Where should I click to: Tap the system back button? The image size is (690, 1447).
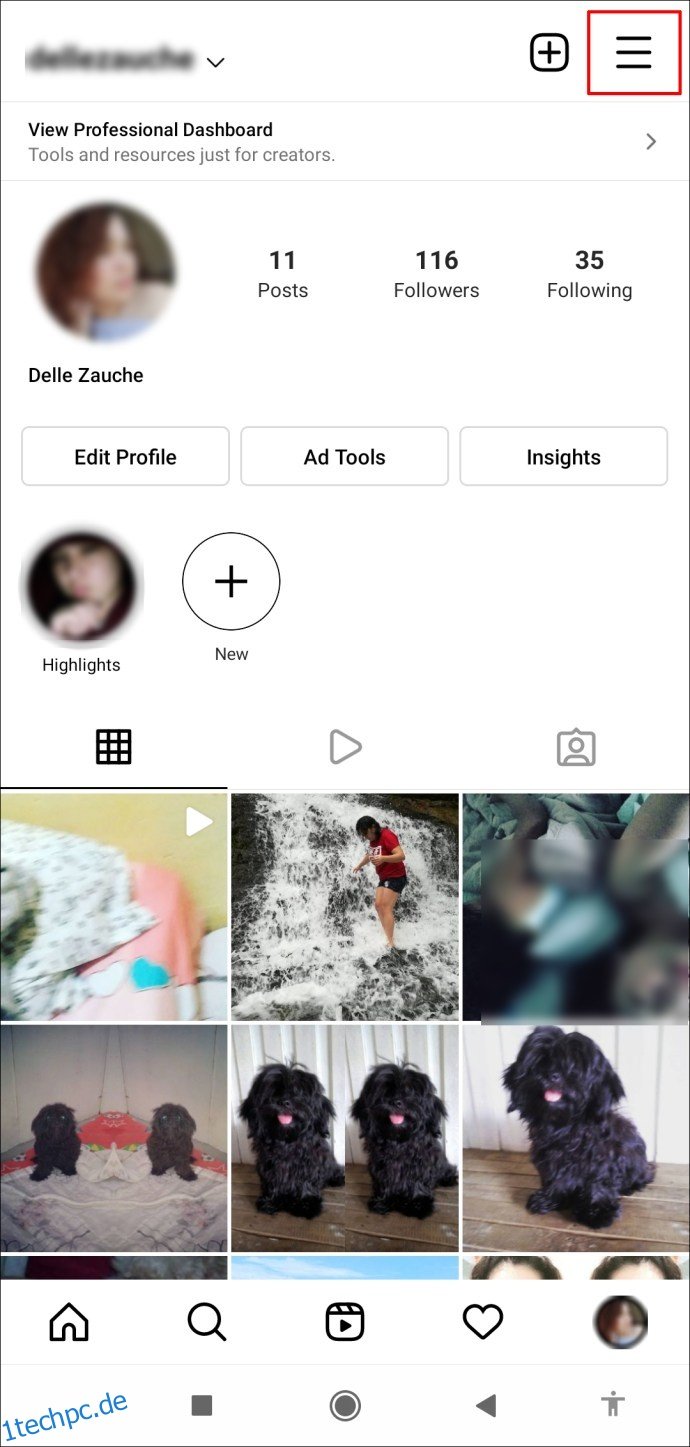(x=486, y=1405)
